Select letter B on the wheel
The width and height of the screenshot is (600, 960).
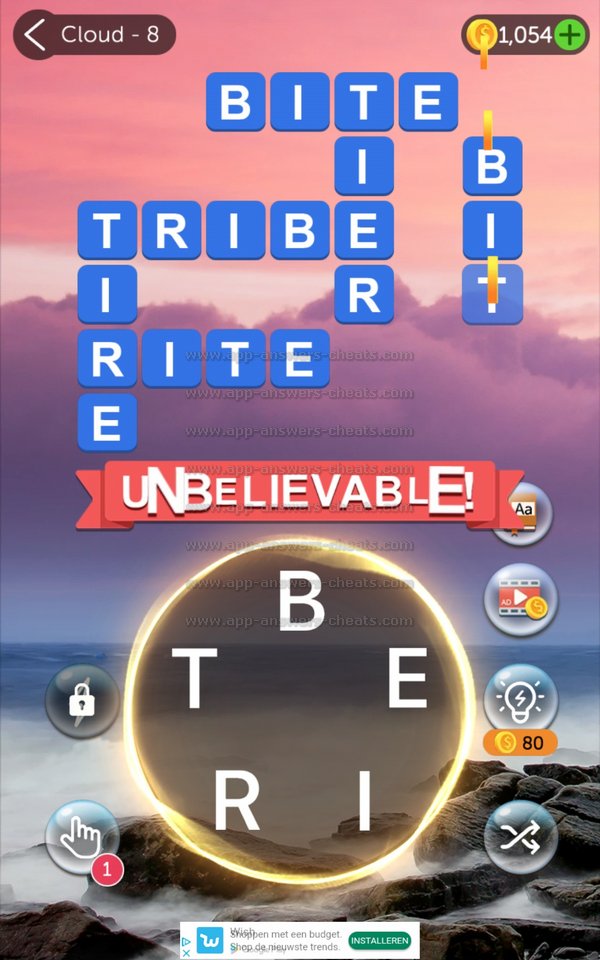pos(300,603)
